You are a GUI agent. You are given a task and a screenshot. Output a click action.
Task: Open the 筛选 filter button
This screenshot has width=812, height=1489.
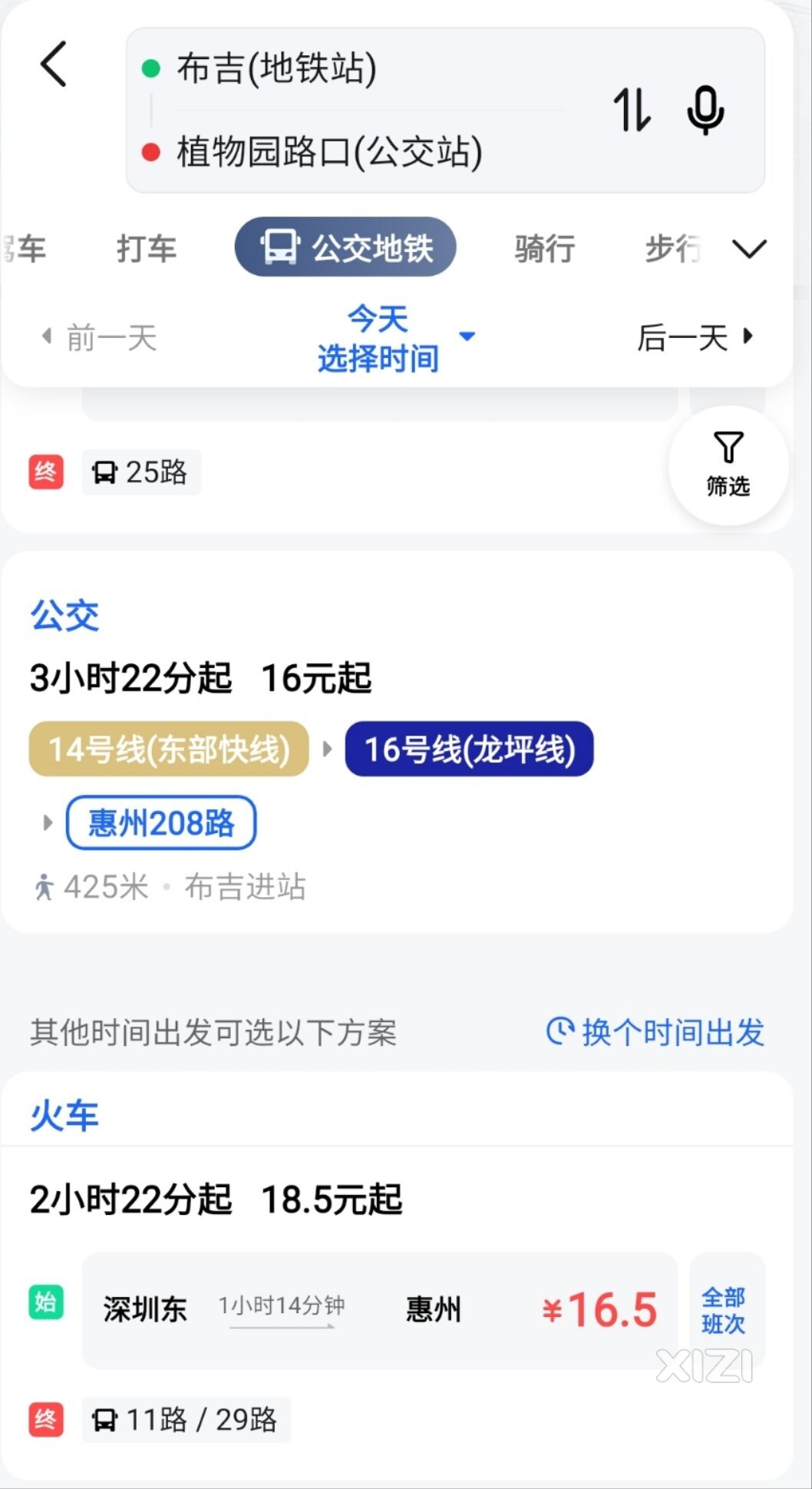pos(728,465)
